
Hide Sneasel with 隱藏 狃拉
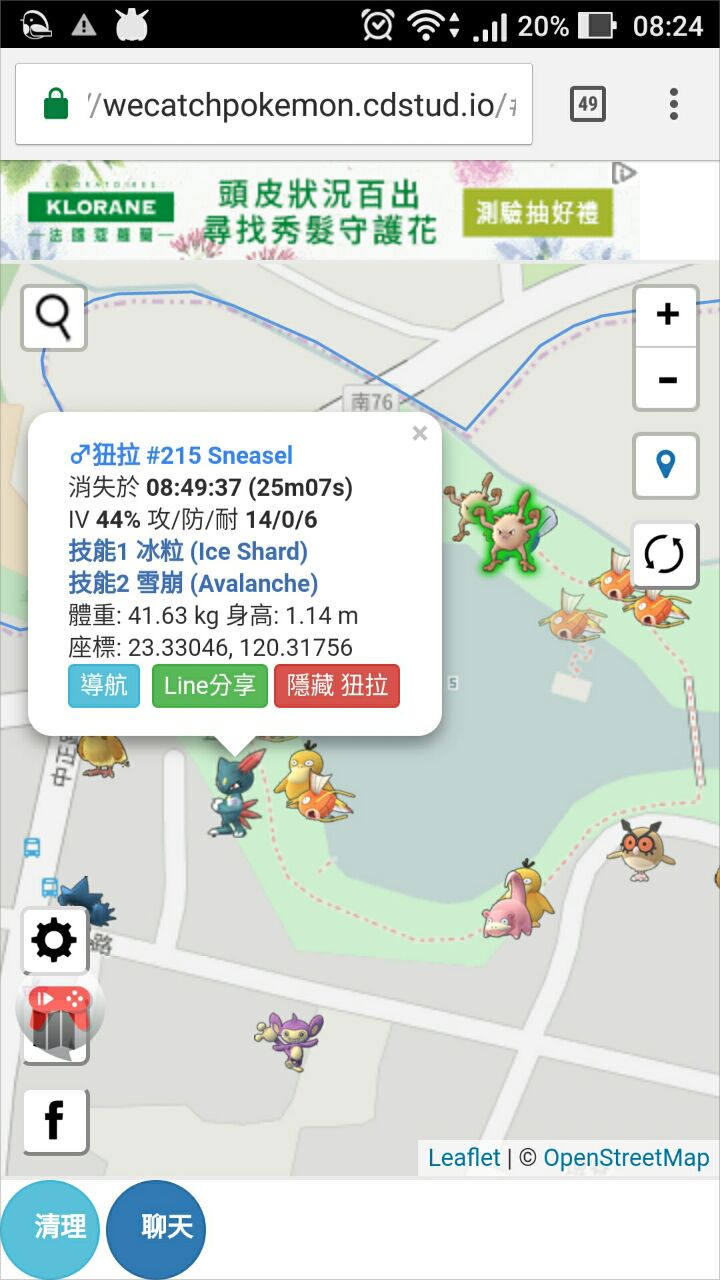tap(337, 686)
